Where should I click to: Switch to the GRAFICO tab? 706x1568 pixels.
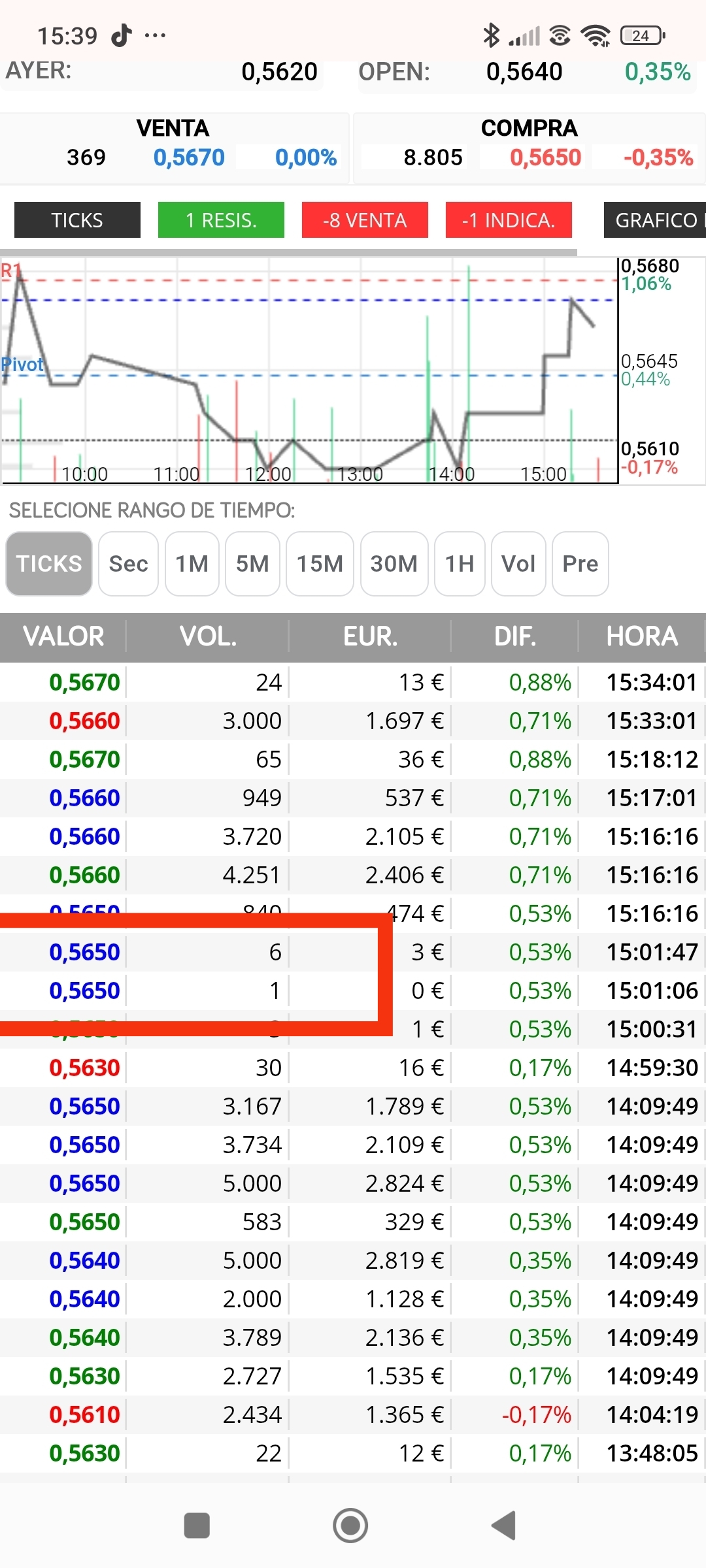[x=655, y=220]
